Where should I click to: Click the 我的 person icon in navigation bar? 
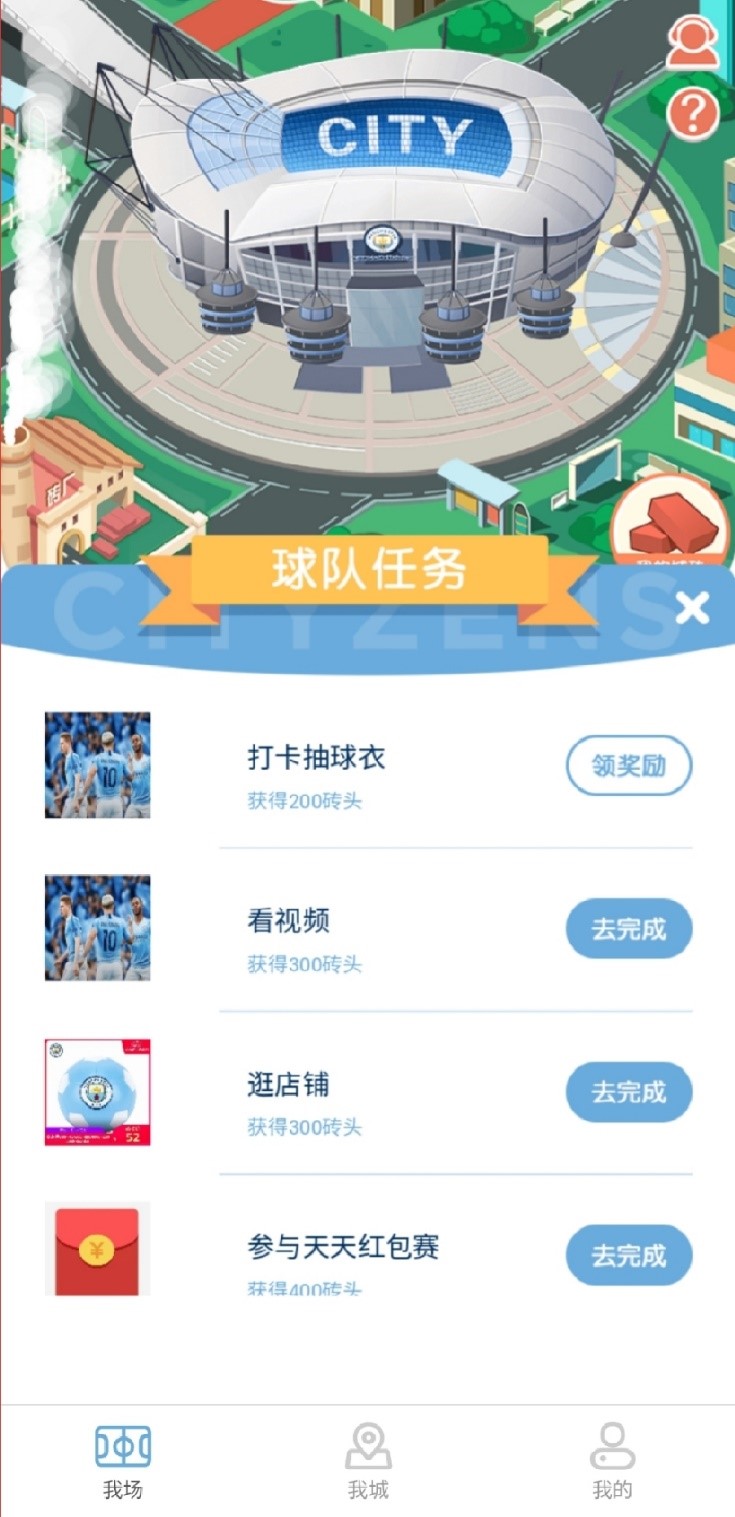[x=613, y=1444]
